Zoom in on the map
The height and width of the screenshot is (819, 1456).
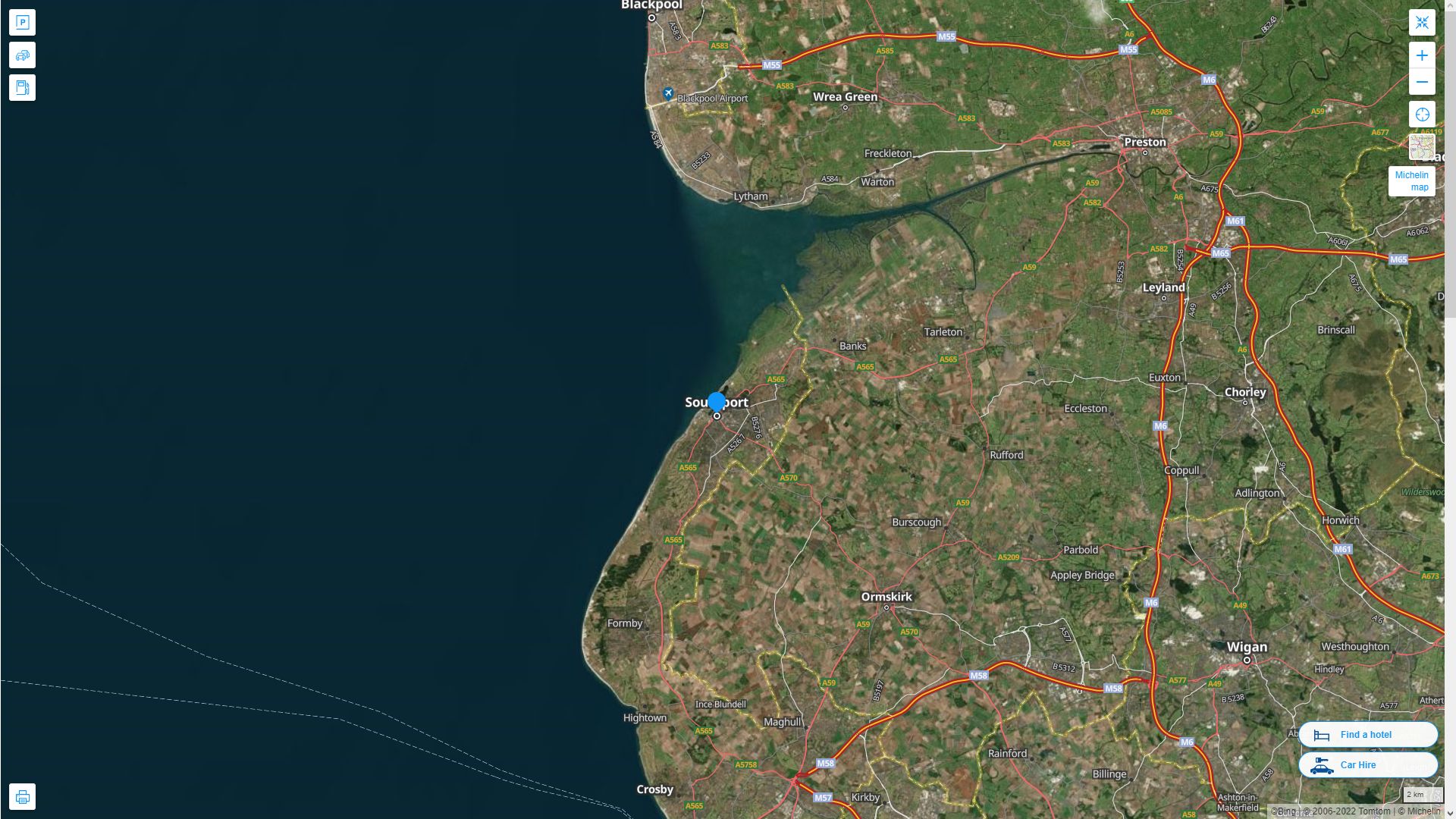[x=1422, y=55]
